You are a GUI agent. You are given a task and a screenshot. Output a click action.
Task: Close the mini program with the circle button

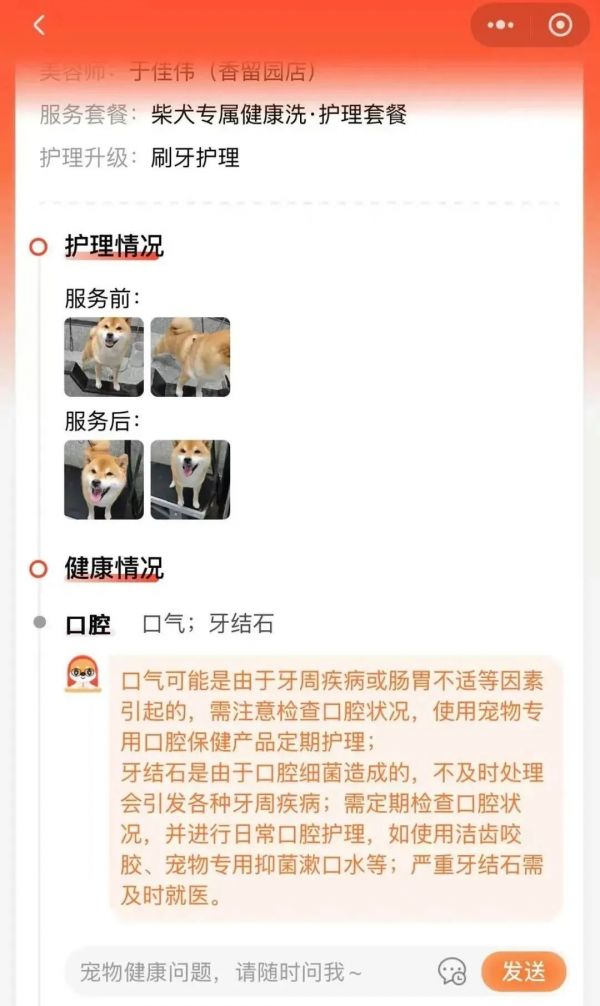tap(560, 25)
